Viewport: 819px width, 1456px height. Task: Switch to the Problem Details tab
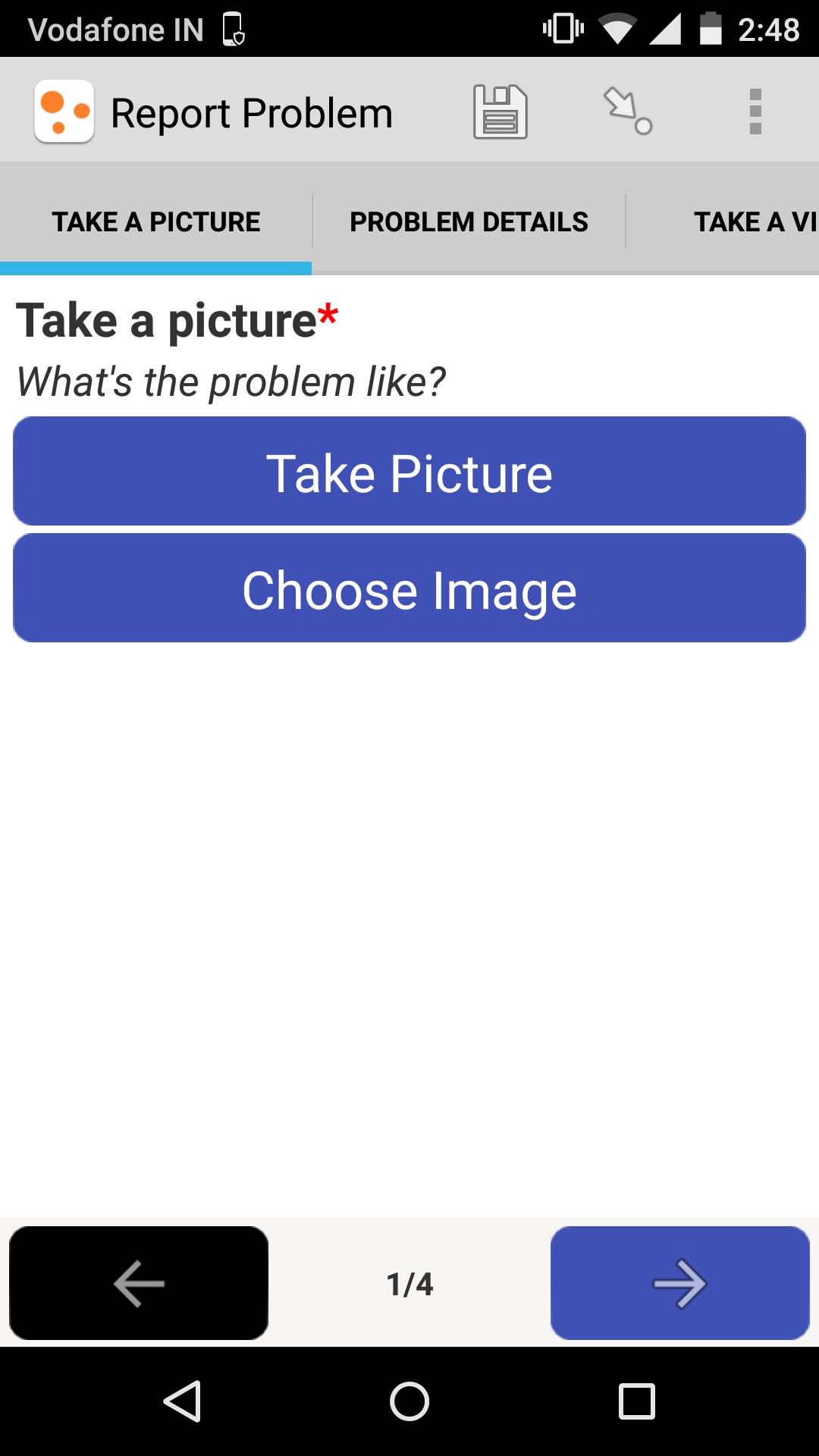tap(469, 221)
